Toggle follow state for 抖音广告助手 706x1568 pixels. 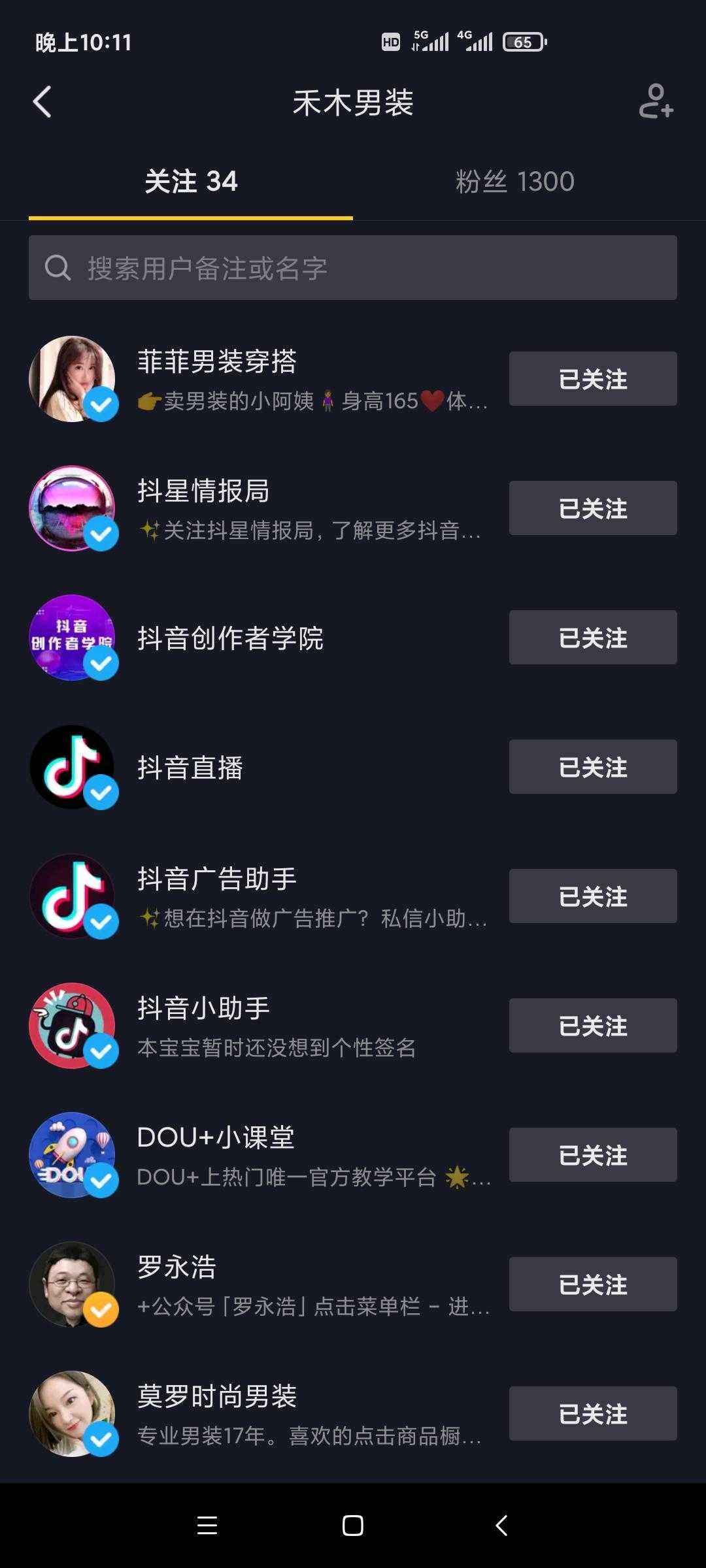[x=592, y=896]
